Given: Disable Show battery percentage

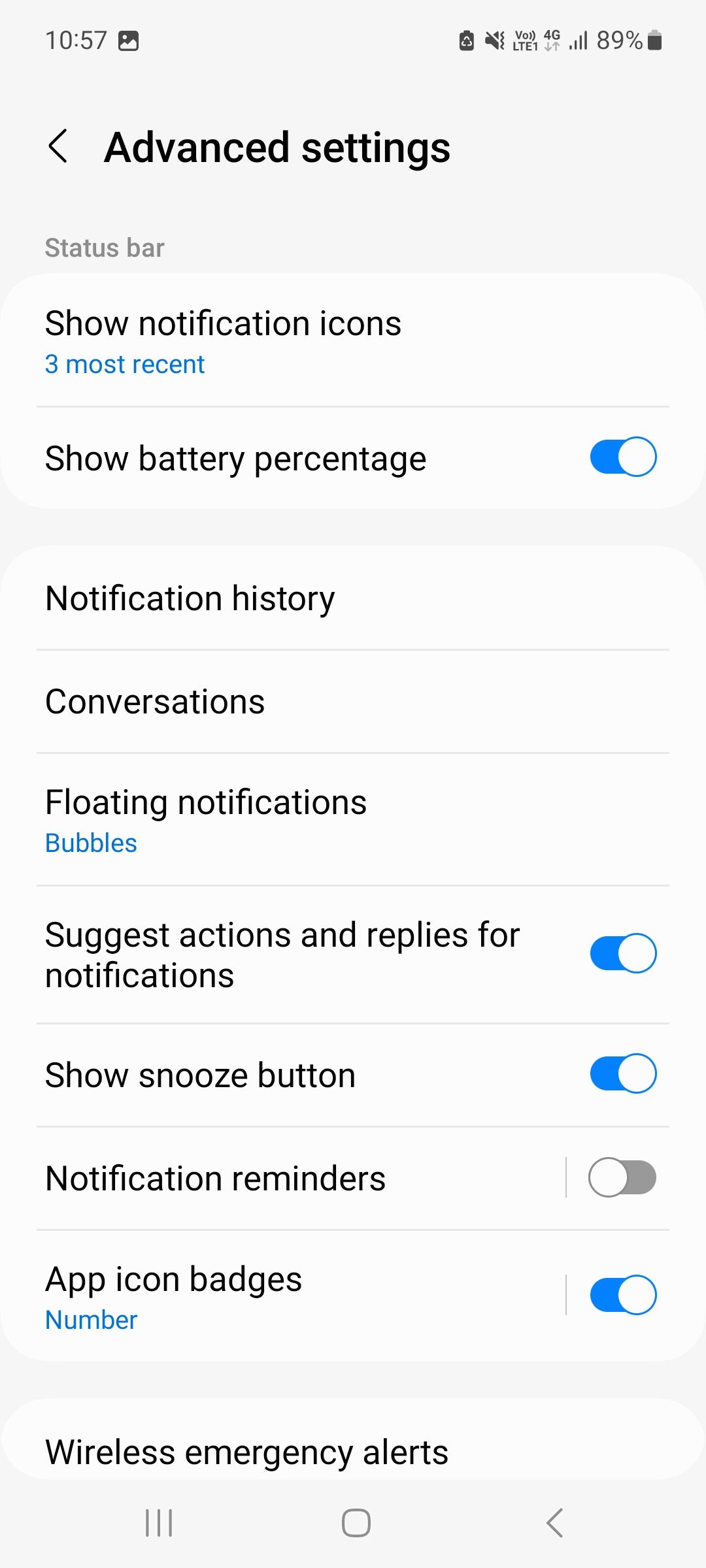Looking at the screenshot, I should point(621,457).
